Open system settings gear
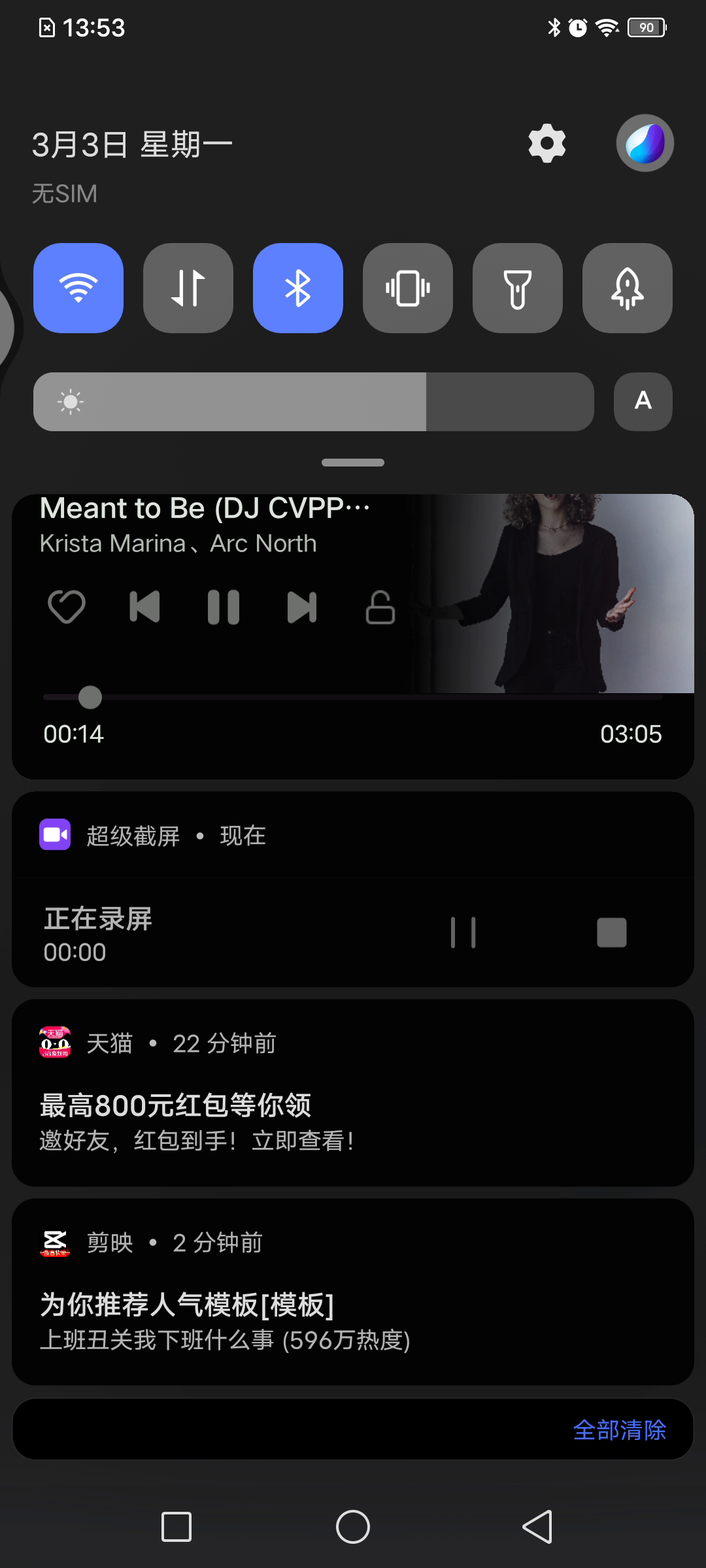Viewport: 706px width, 1568px height. [x=546, y=143]
